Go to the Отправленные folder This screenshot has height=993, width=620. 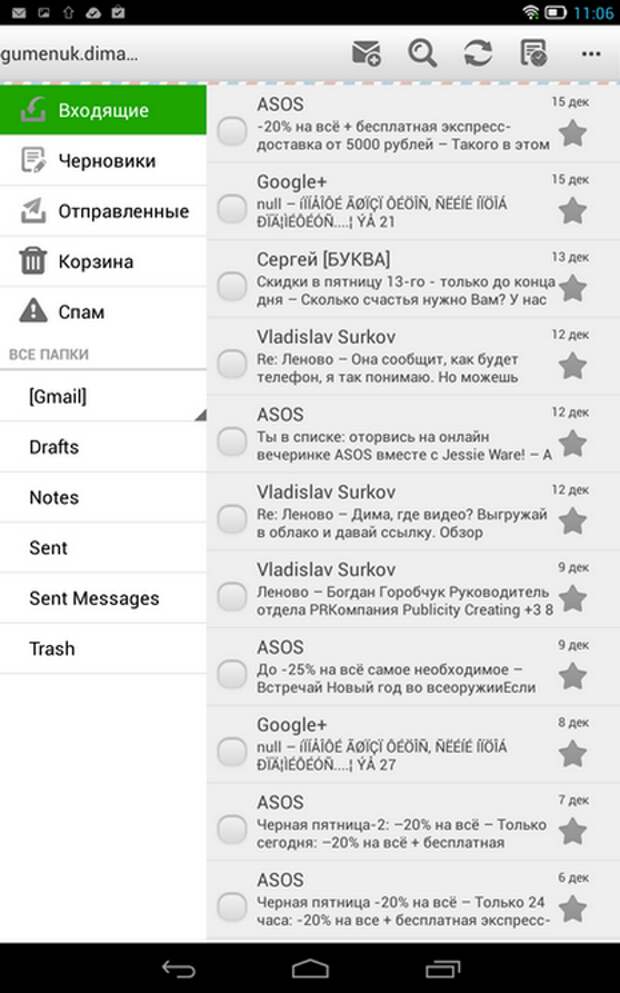[x=103, y=212]
